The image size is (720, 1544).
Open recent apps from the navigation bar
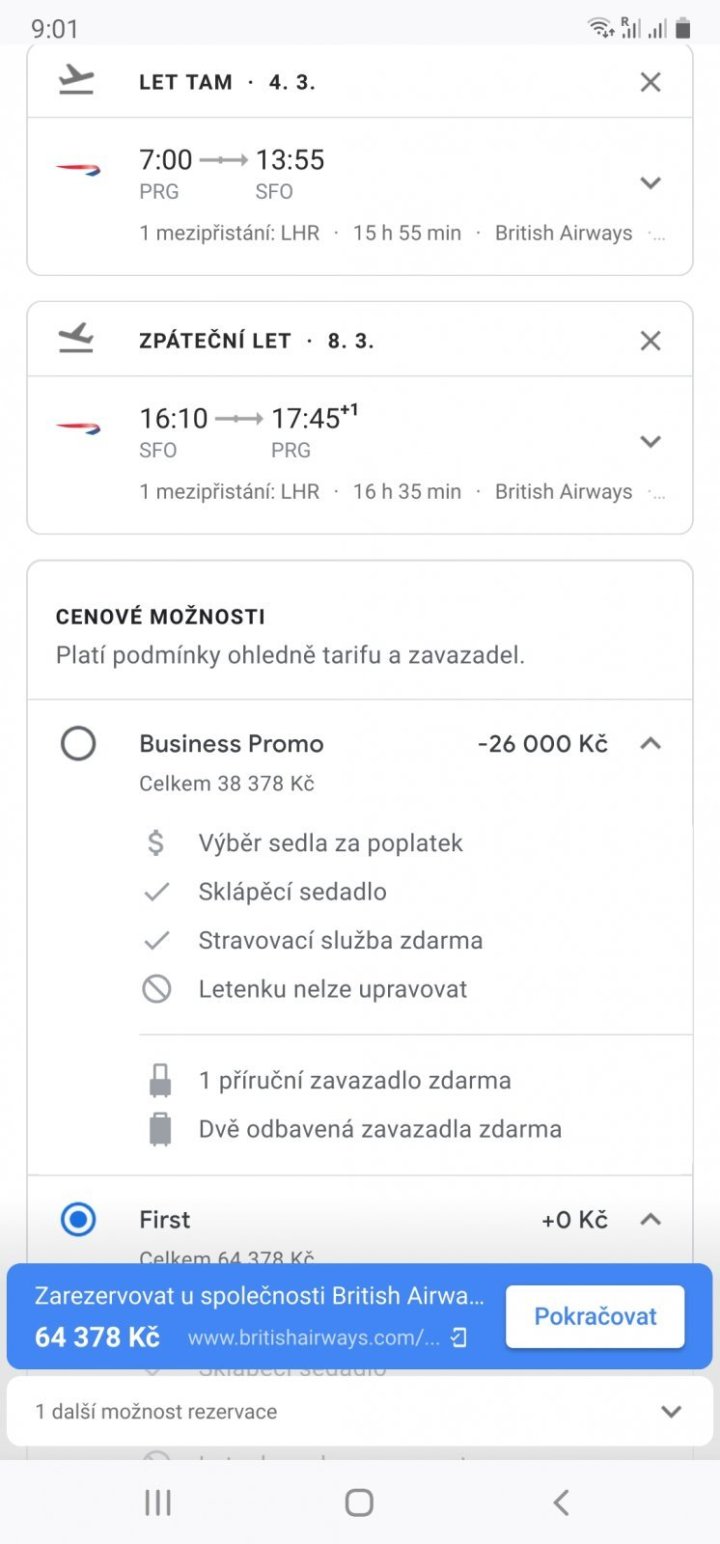pos(158,1502)
